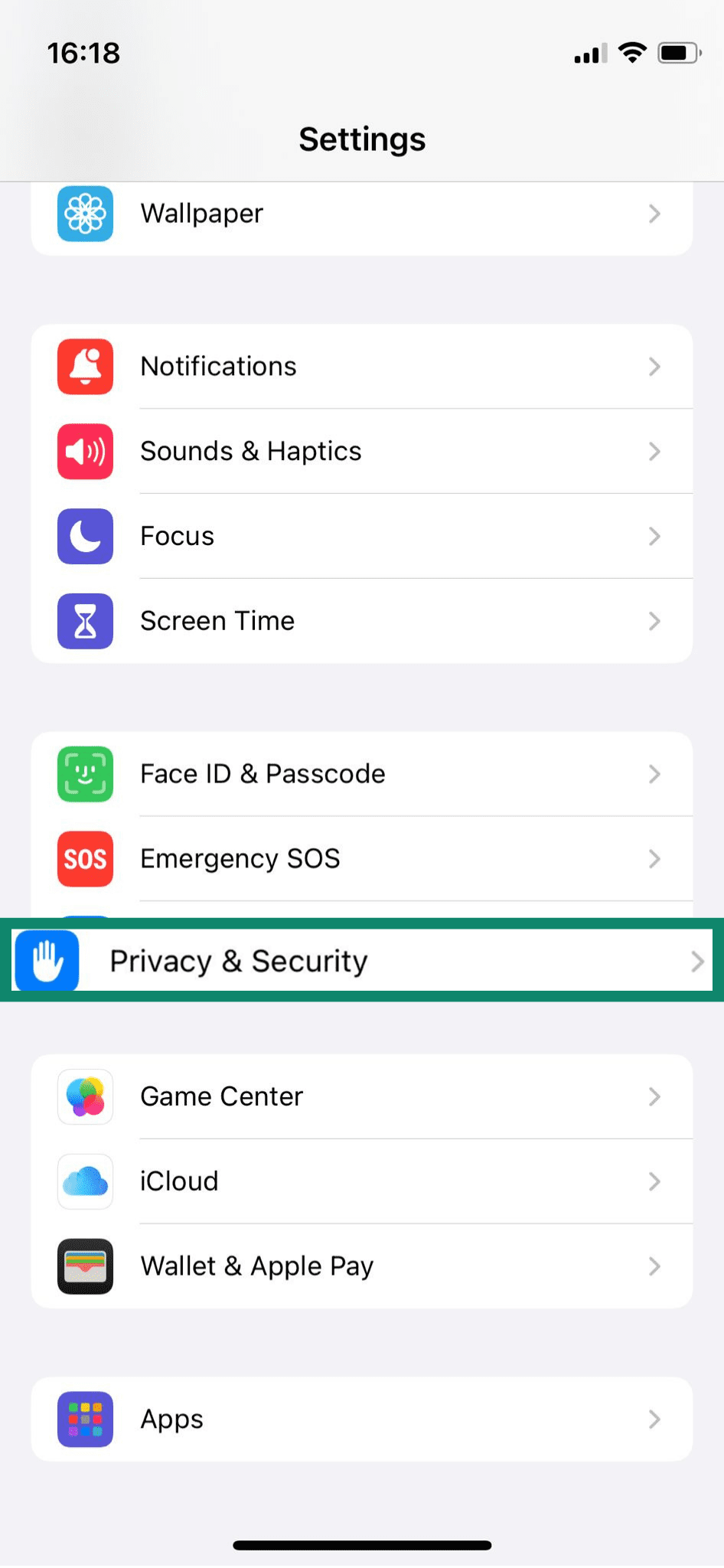Open Screen Time via its chevron arrow

[x=654, y=622]
